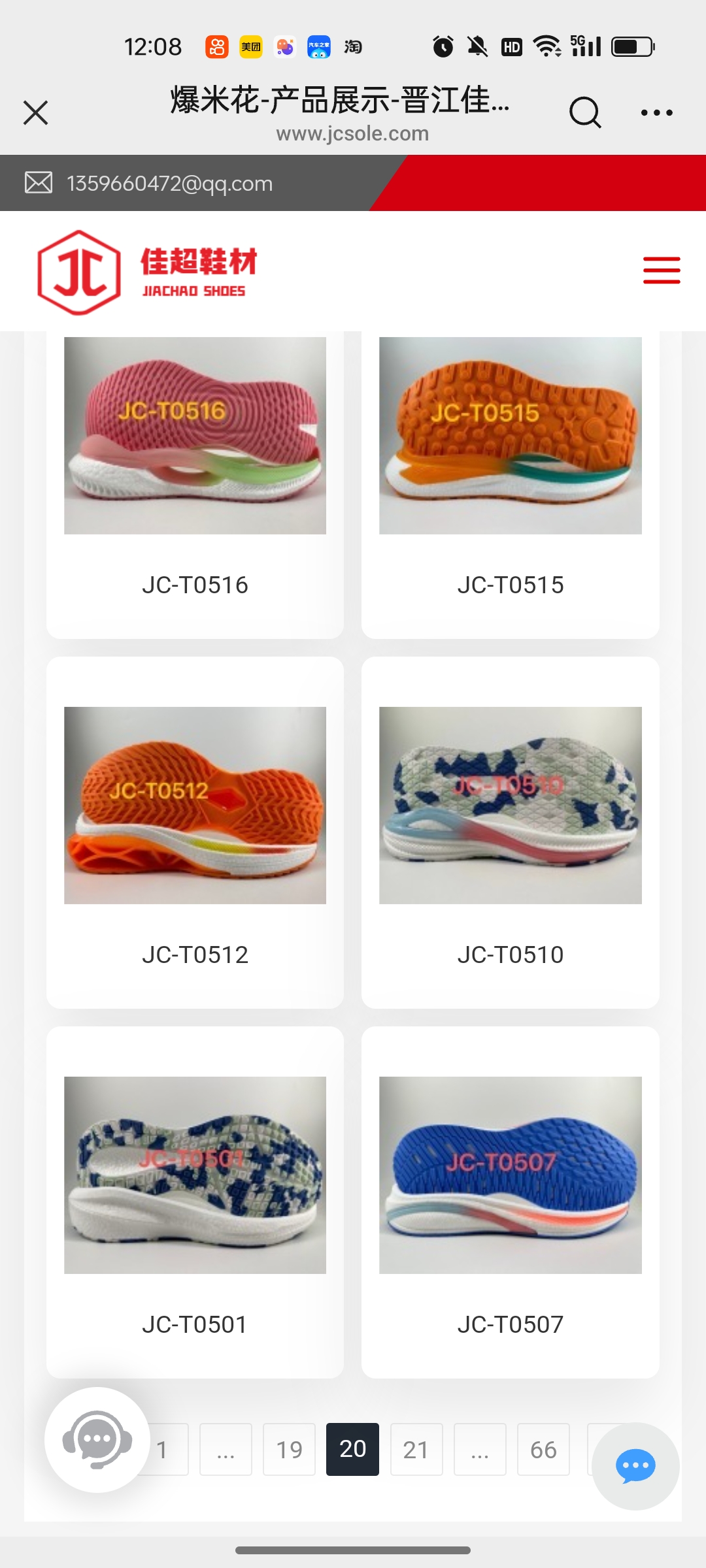Close the in-app browser page
Viewport: 706px width, 1568px height.
[36, 112]
